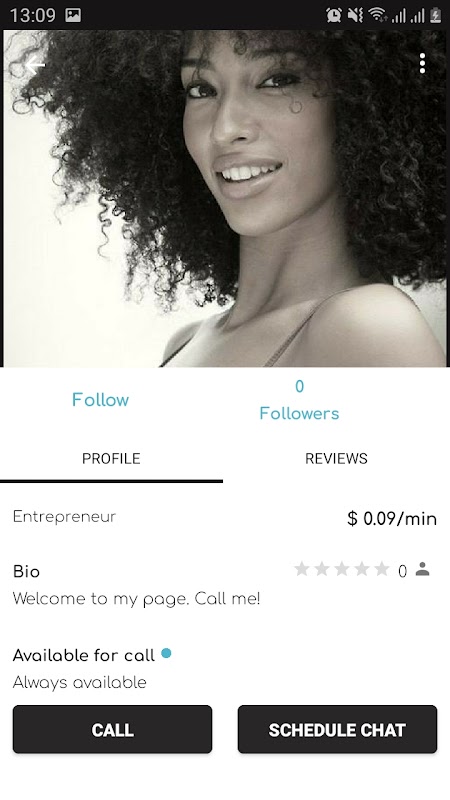The width and height of the screenshot is (450, 800).
Task: Follow this entrepreneur
Action: click(101, 399)
